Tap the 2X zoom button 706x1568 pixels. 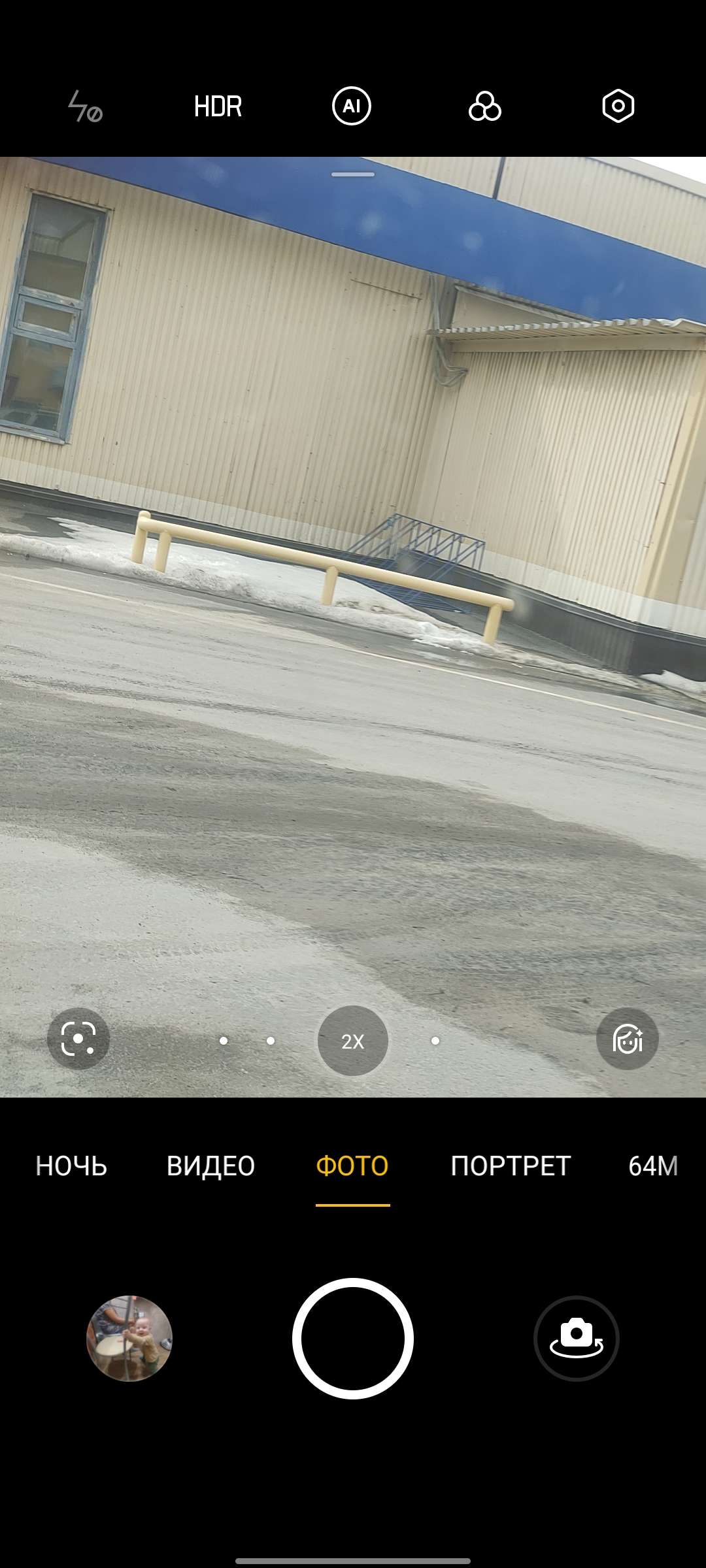coord(353,1041)
